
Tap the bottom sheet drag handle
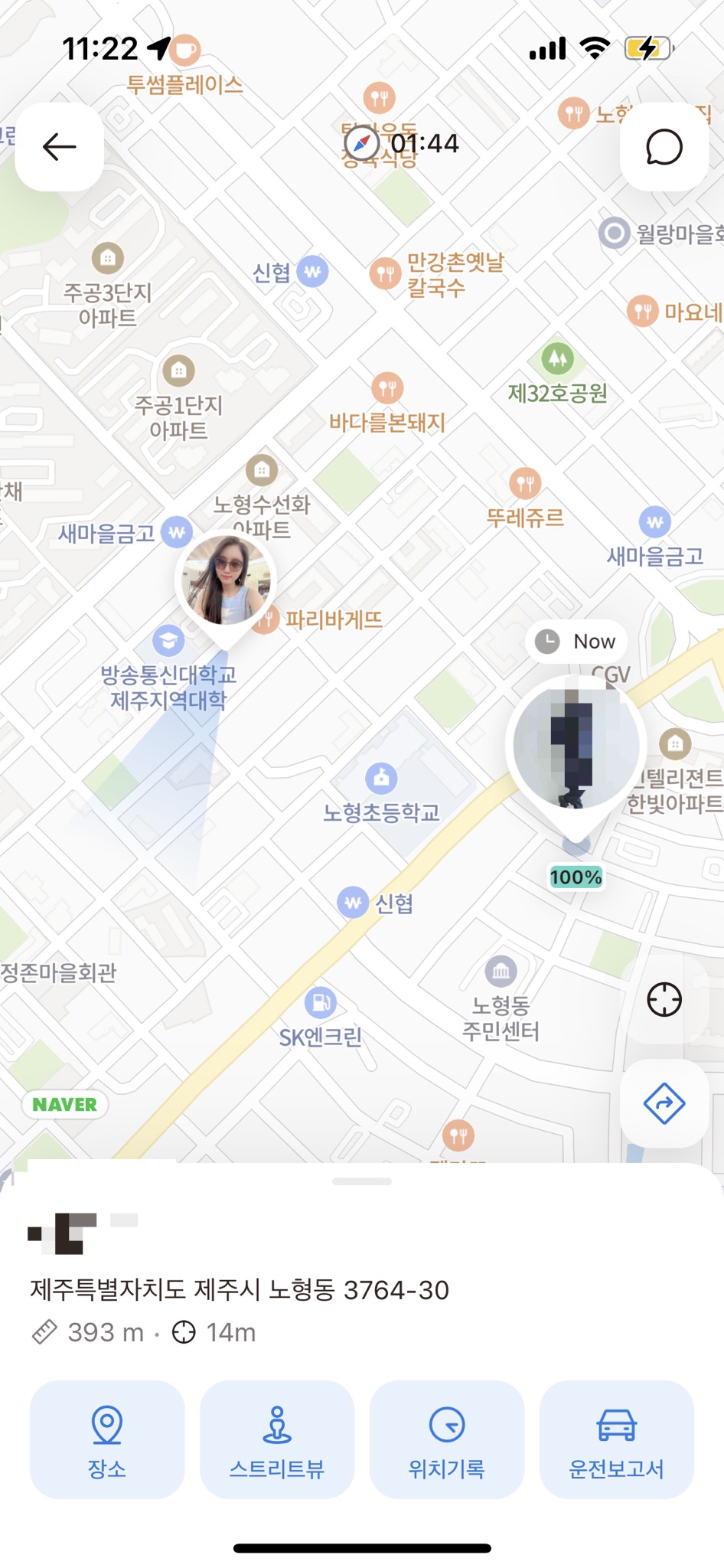click(362, 1181)
